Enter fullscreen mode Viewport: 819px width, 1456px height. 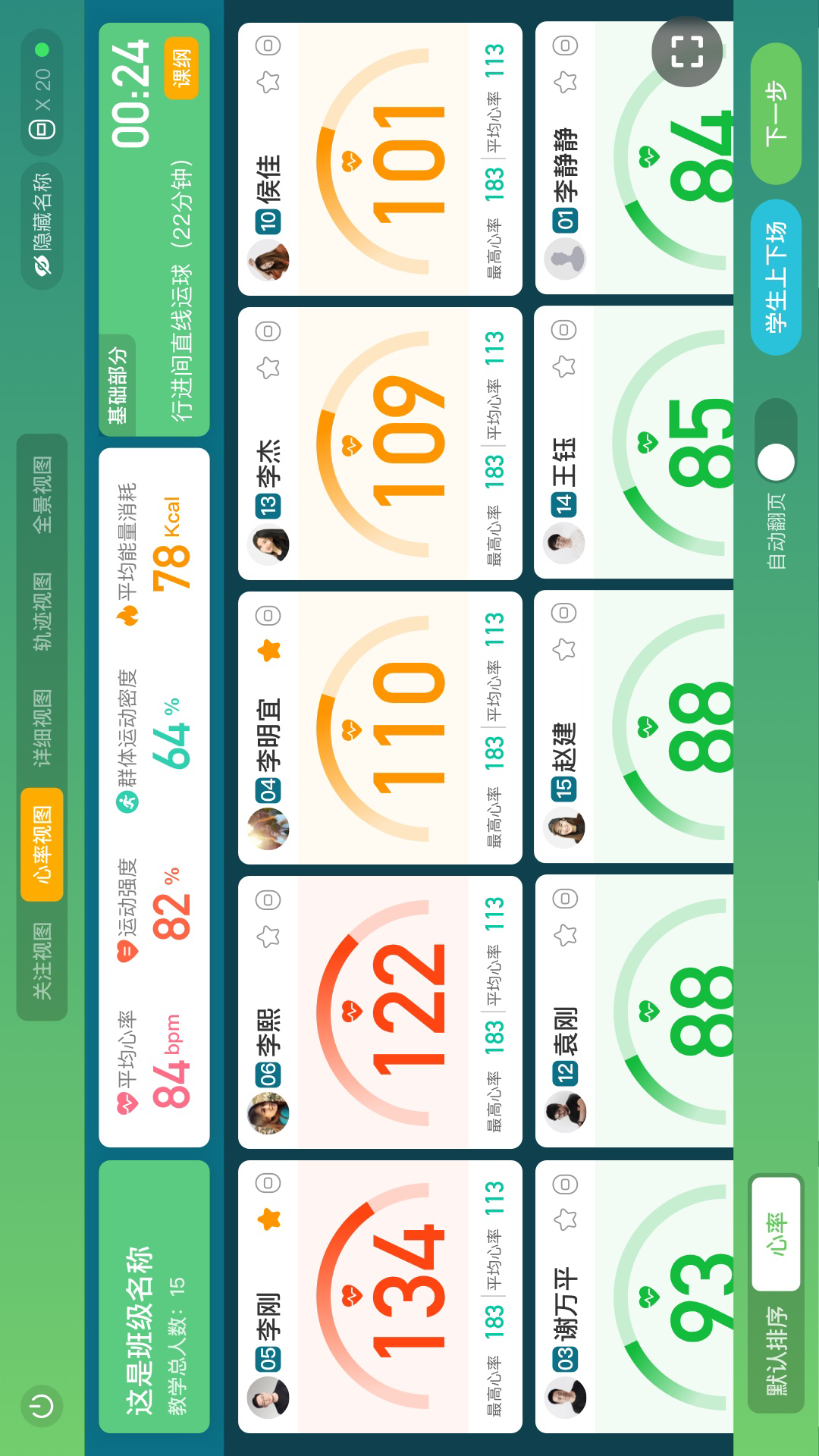(687, 52)
